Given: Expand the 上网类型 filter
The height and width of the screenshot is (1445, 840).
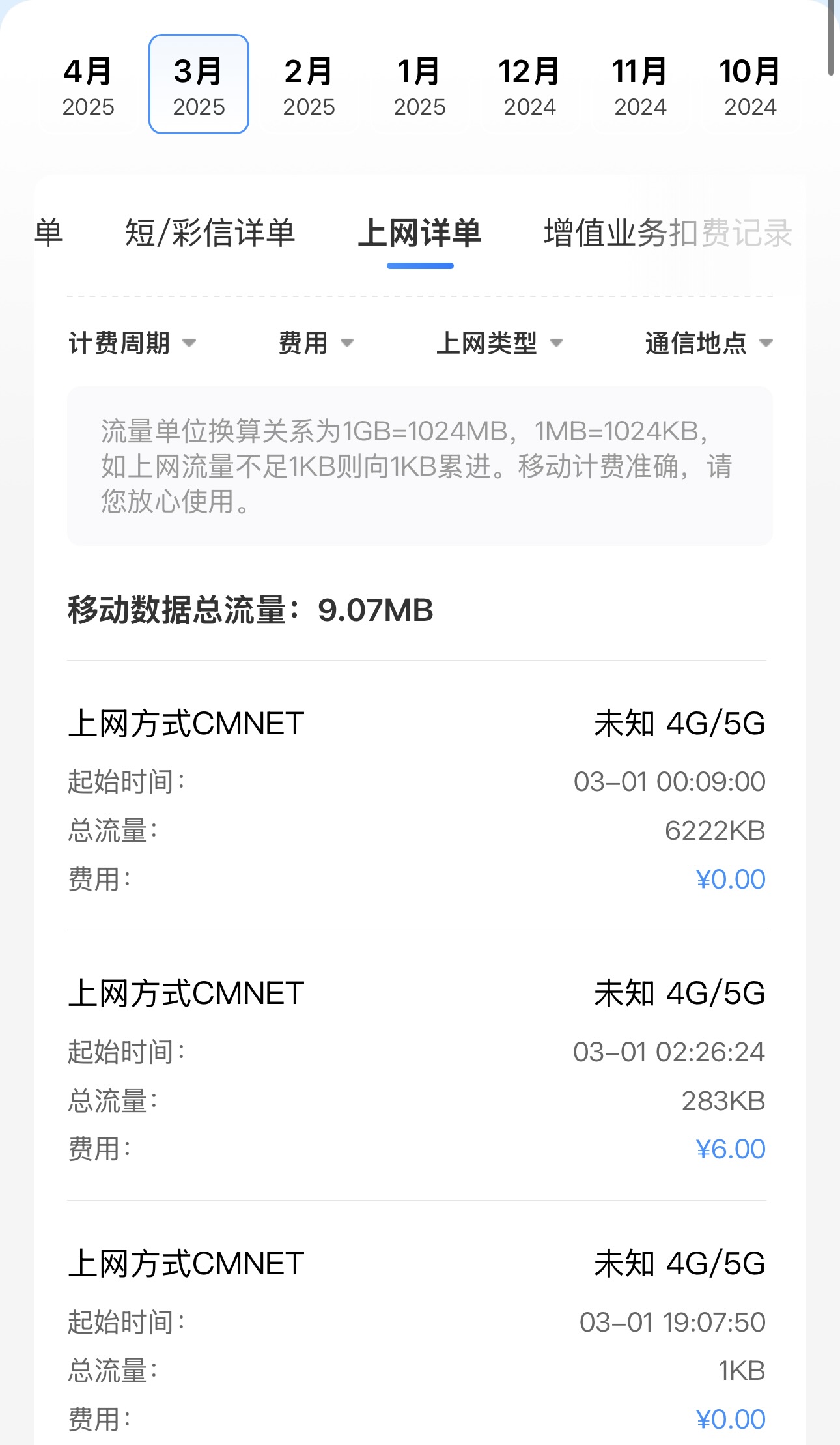Looking at the screenshot, I should point(499,343).
